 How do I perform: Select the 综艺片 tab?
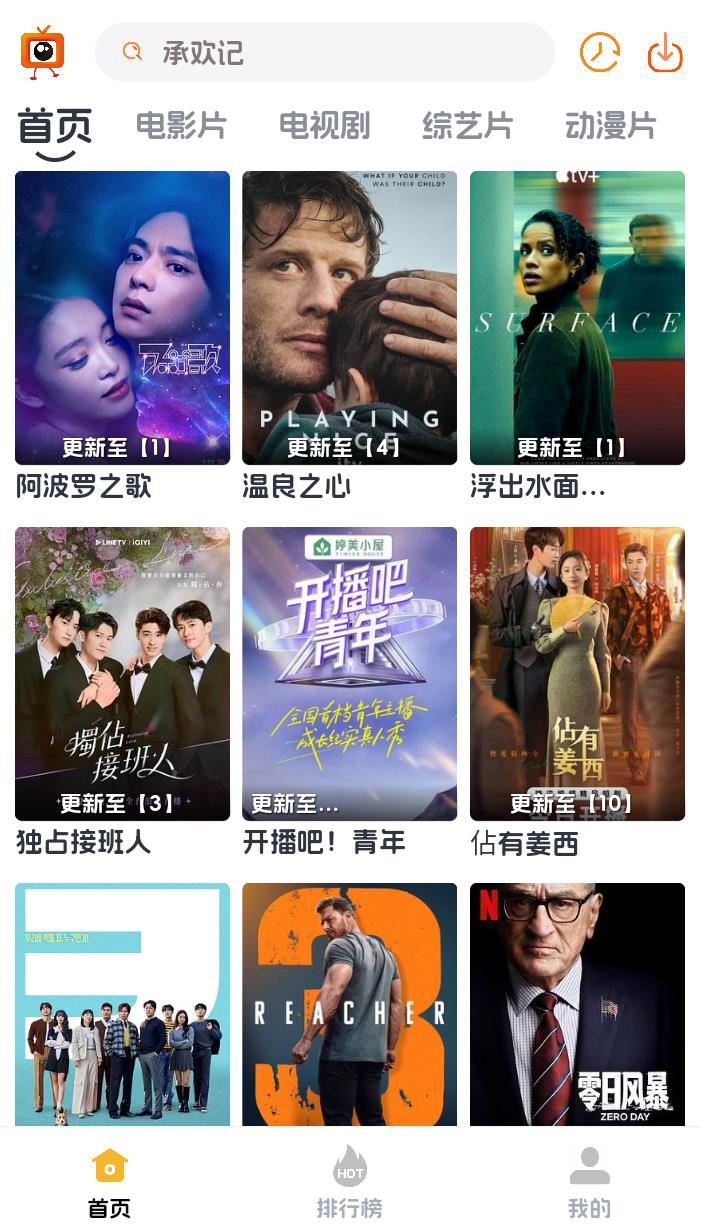(467, 126)
